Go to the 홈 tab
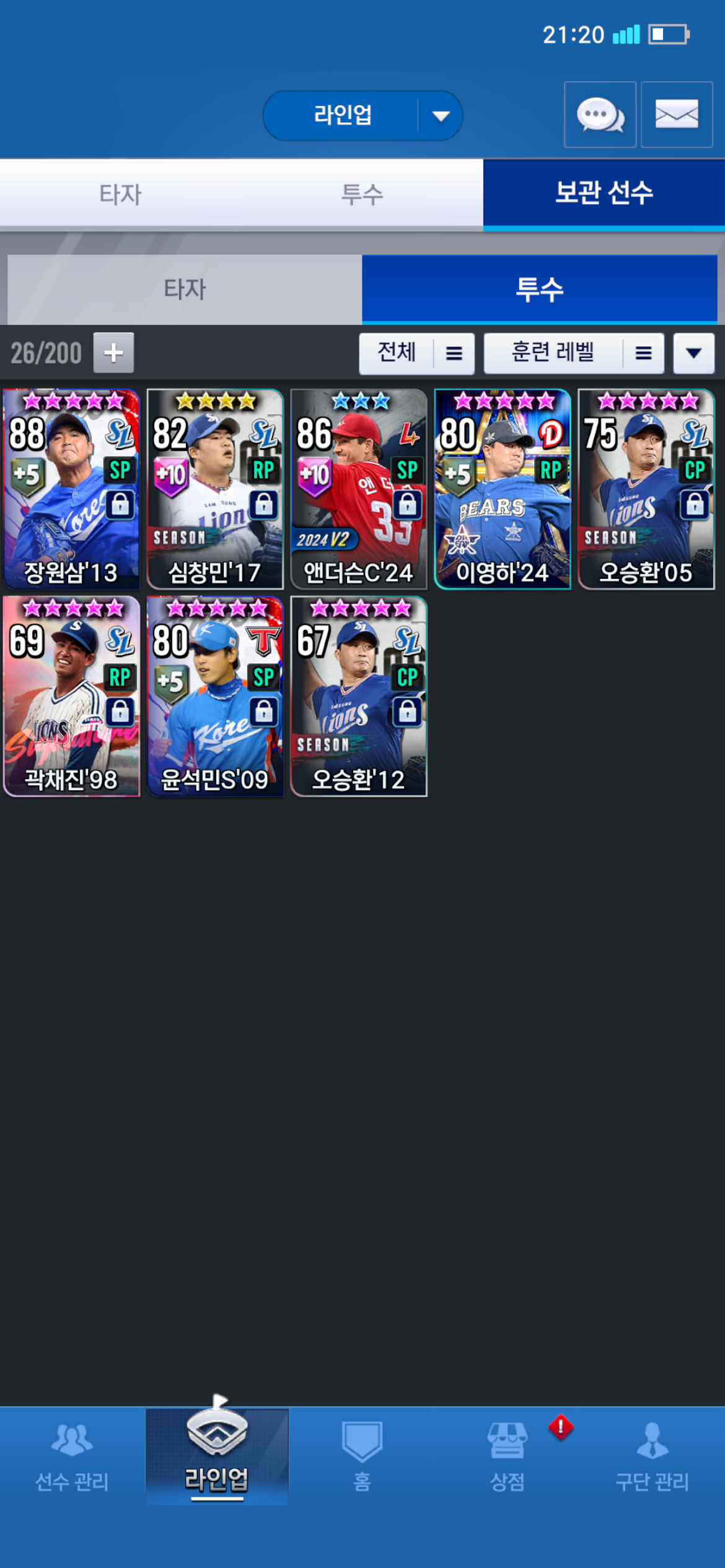725x1568 pixels. coord(362,1457)
